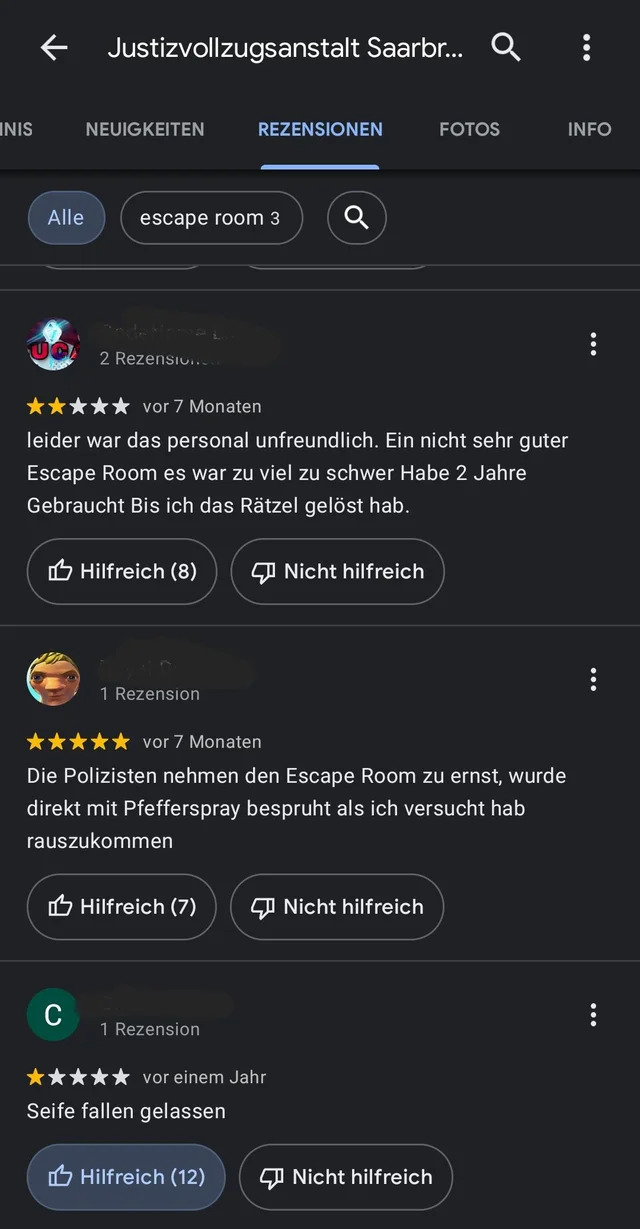The width and height of the screenshot is (640, 1229).
Task: Mark the 2-star review as Nicht hilfreich
Action: [338, 571]
